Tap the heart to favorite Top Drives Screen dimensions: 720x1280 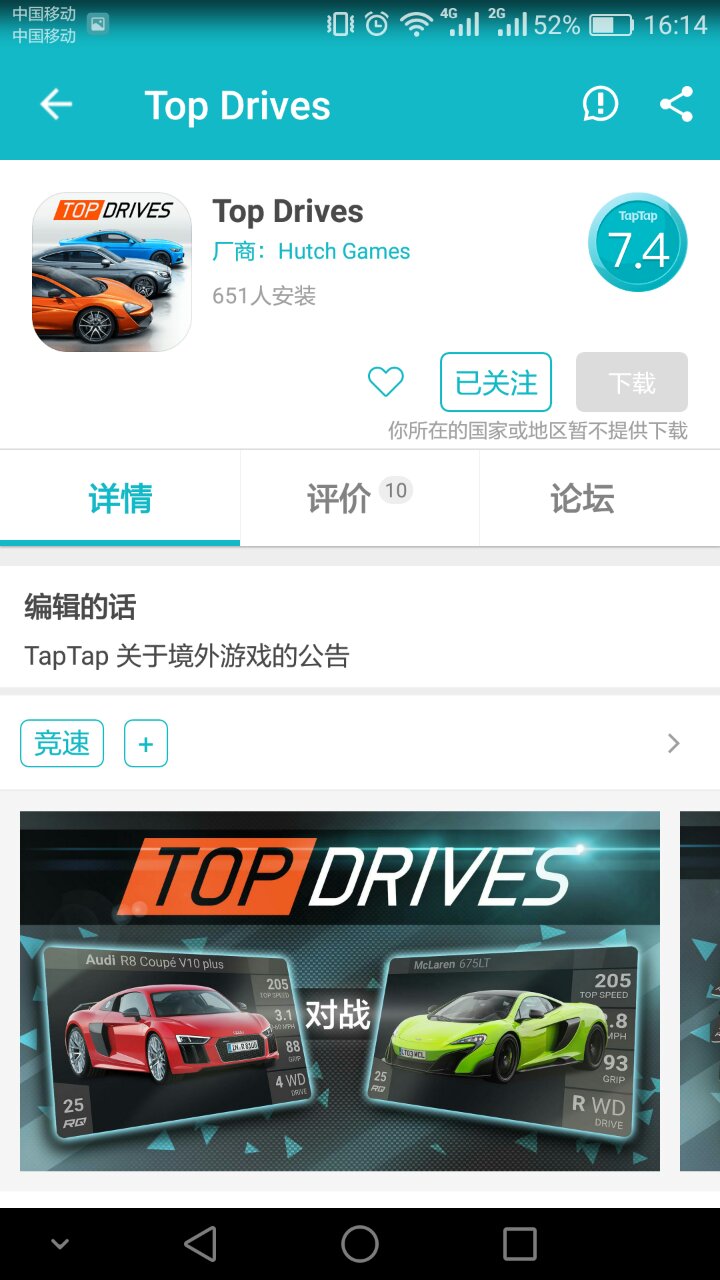coord(386,382)
